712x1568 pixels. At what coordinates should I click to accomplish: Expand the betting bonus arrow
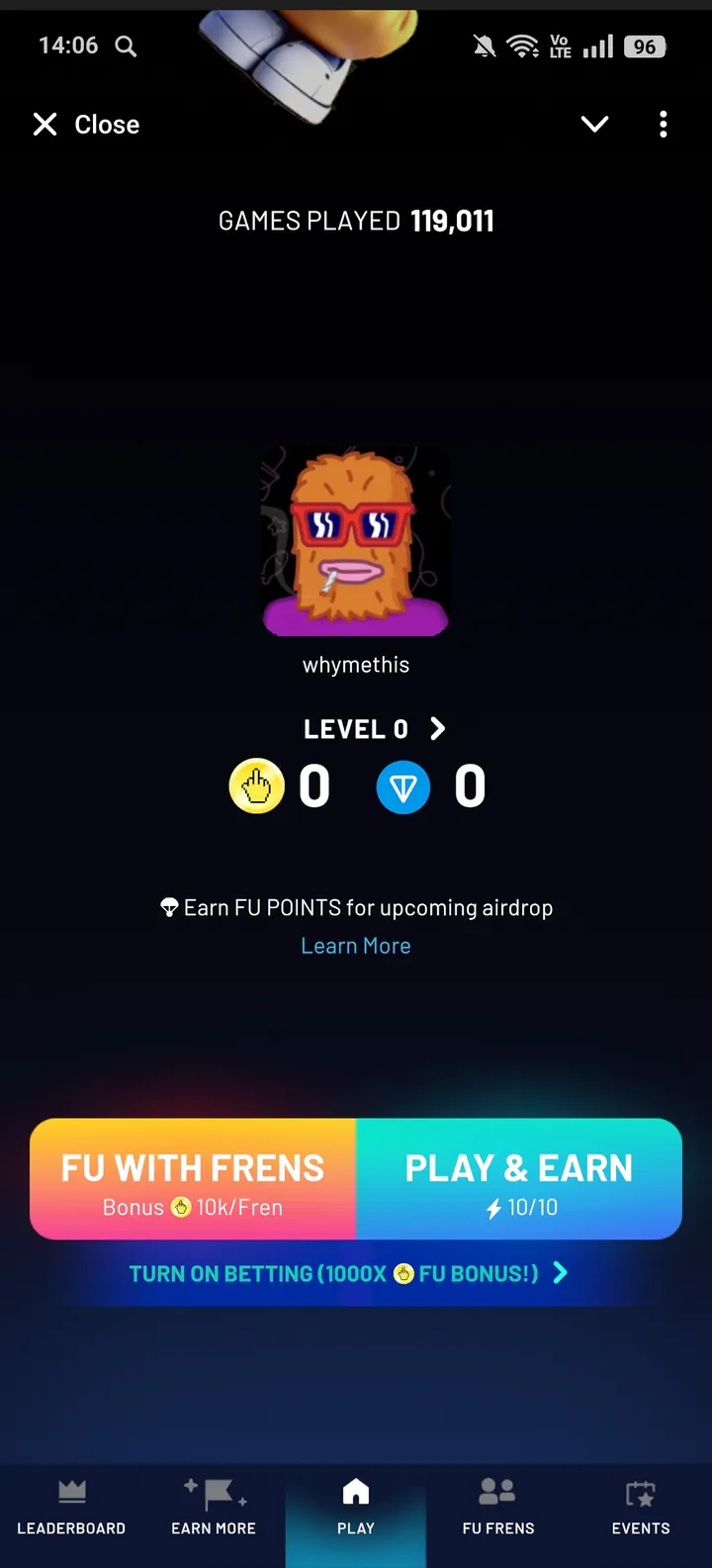click(560, 1274)
